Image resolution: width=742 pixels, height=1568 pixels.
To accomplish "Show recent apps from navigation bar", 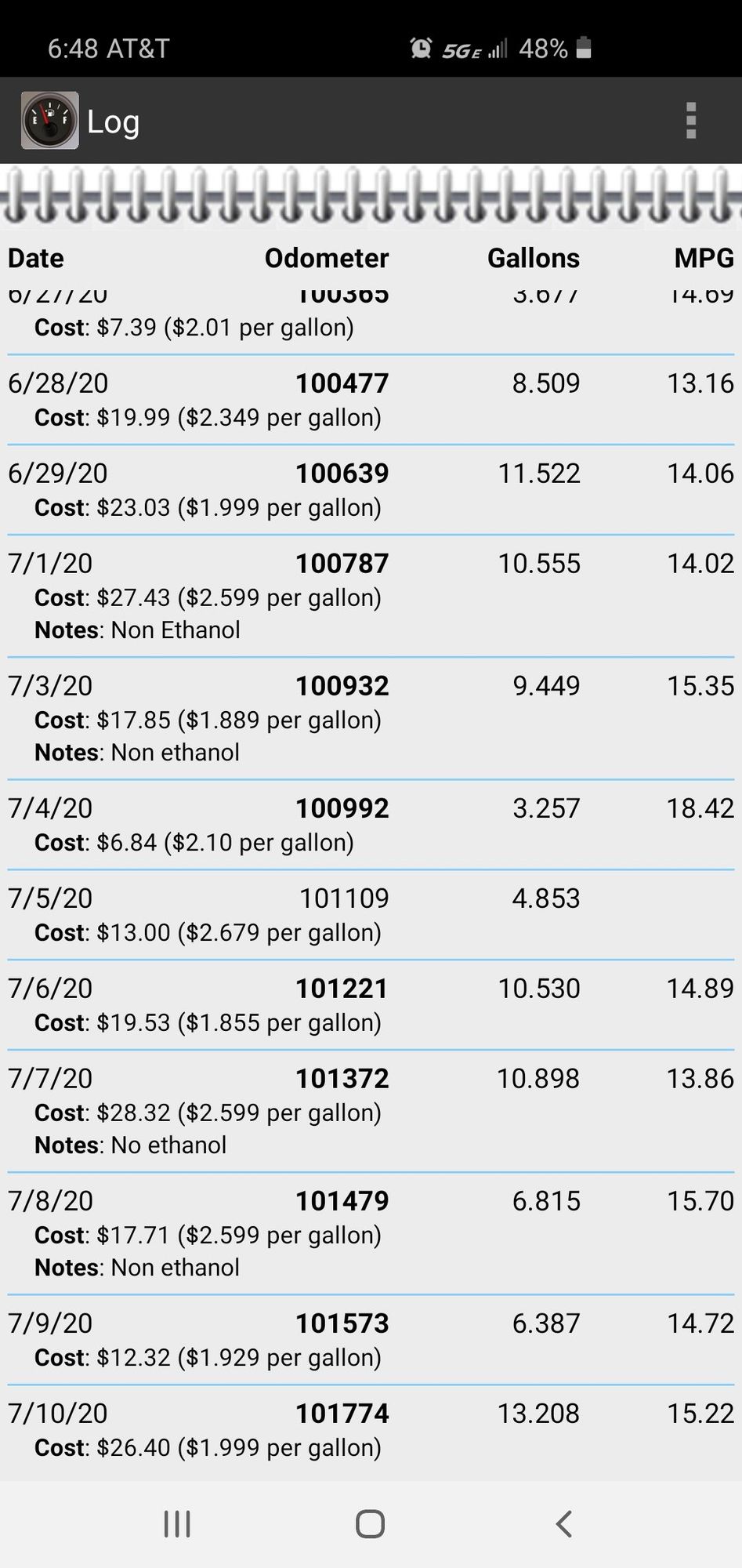I will (x=177, y=1524).
